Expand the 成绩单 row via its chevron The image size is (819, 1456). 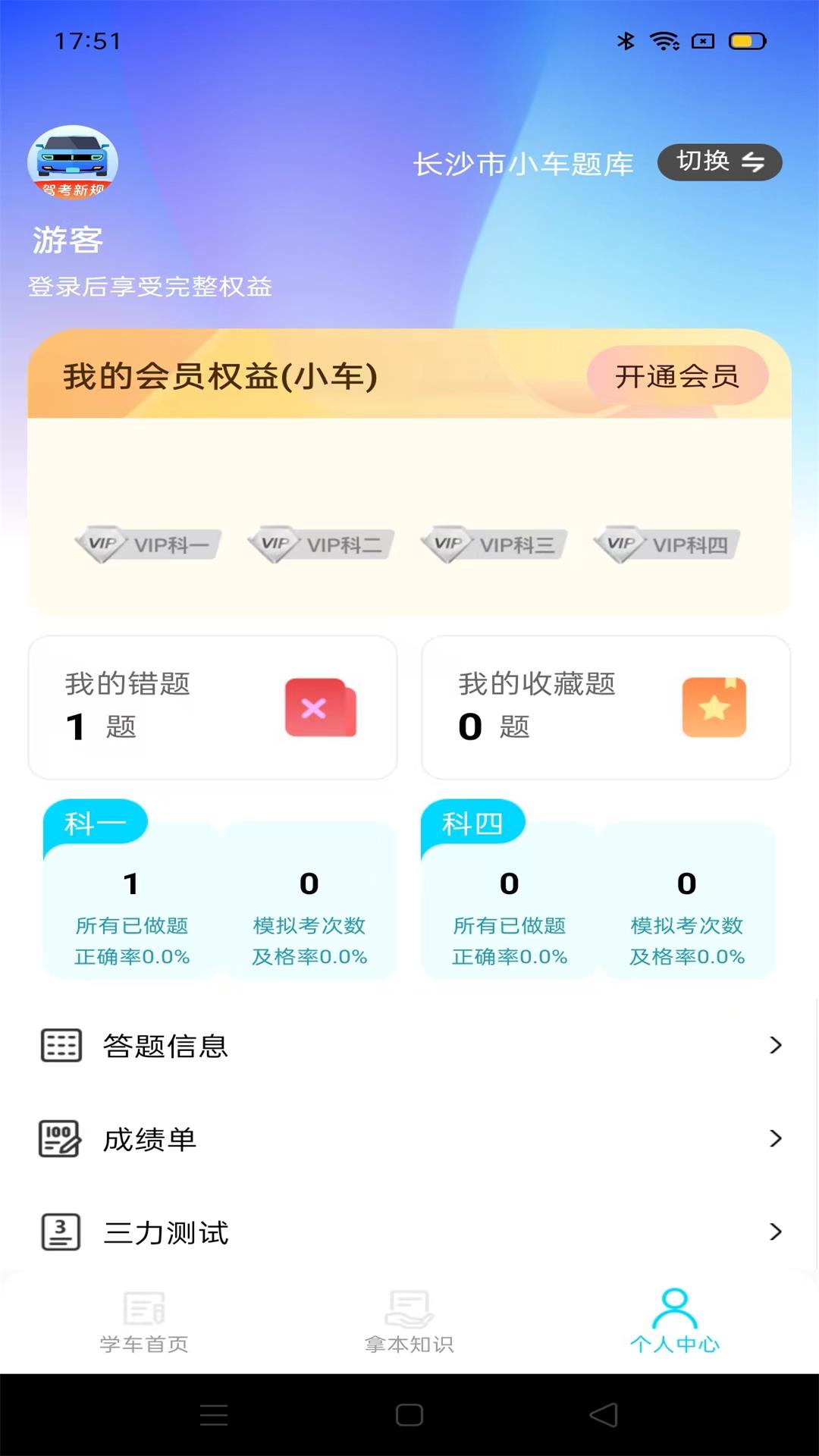pos(775,1138)
